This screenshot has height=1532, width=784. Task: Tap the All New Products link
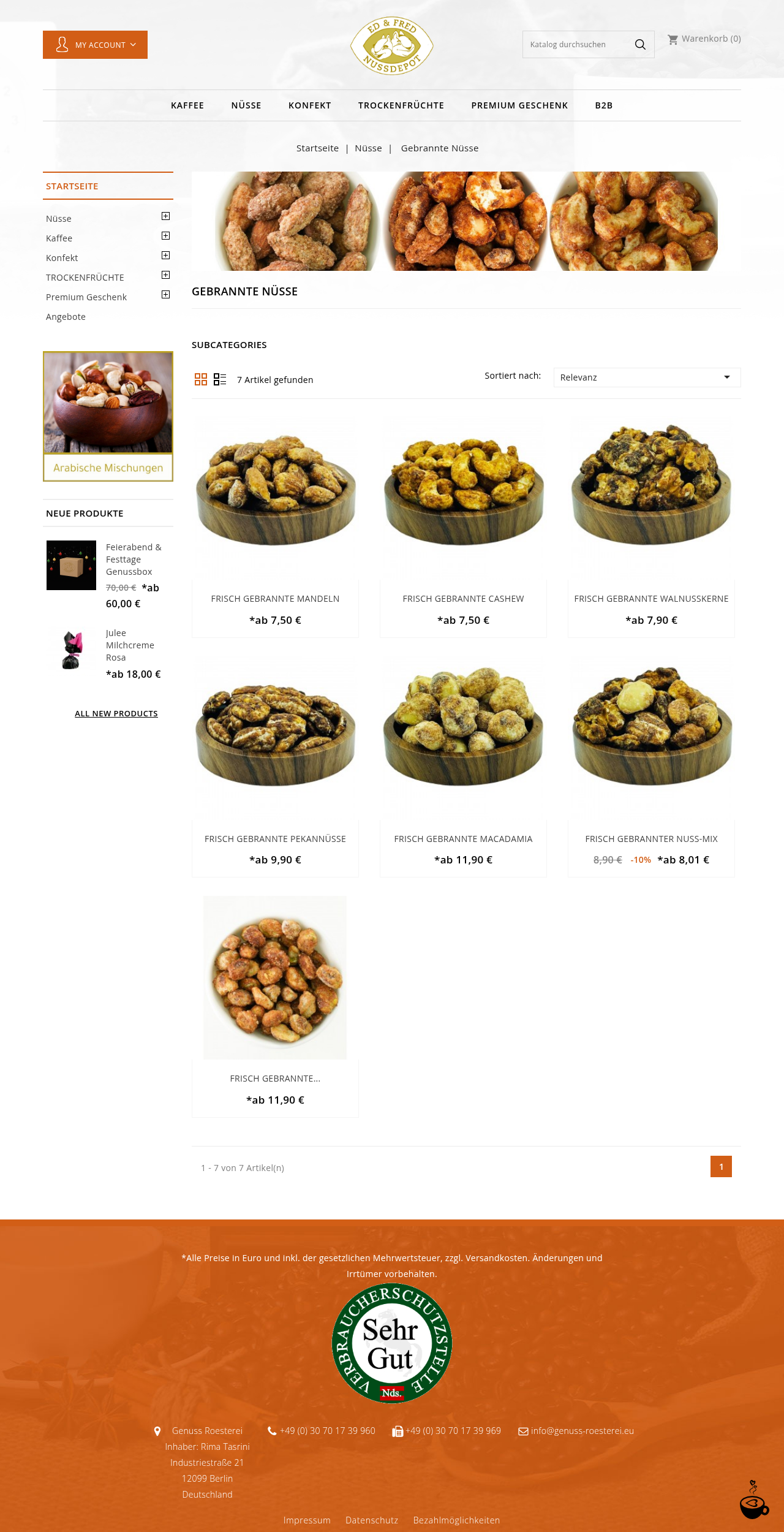(x=116, y=713)
